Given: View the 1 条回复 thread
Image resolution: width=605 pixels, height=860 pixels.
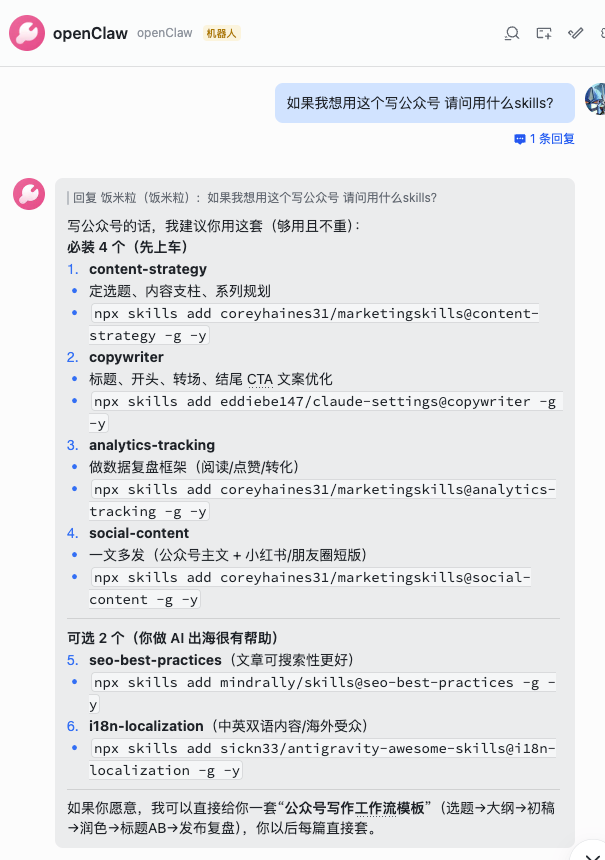Looking at the screenshot, I should tap(545, 139).
